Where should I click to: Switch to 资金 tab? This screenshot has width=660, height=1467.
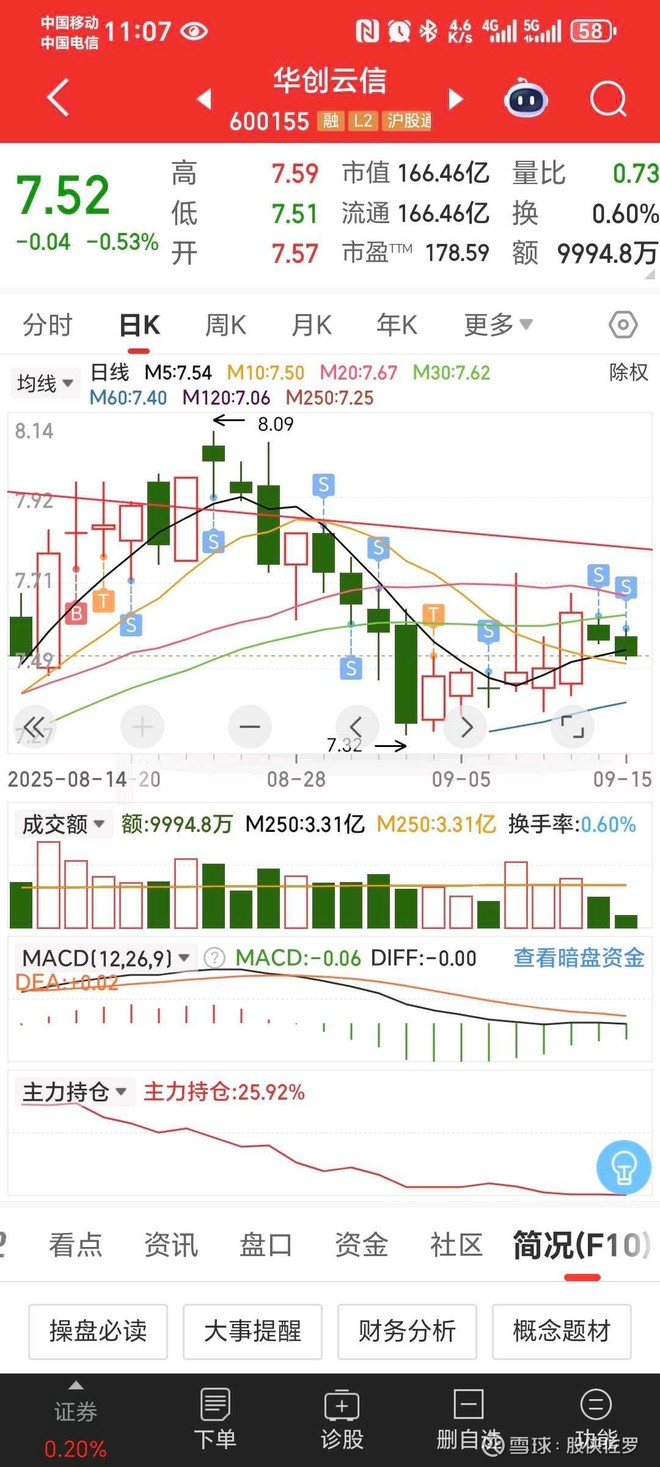point(360,1244)
